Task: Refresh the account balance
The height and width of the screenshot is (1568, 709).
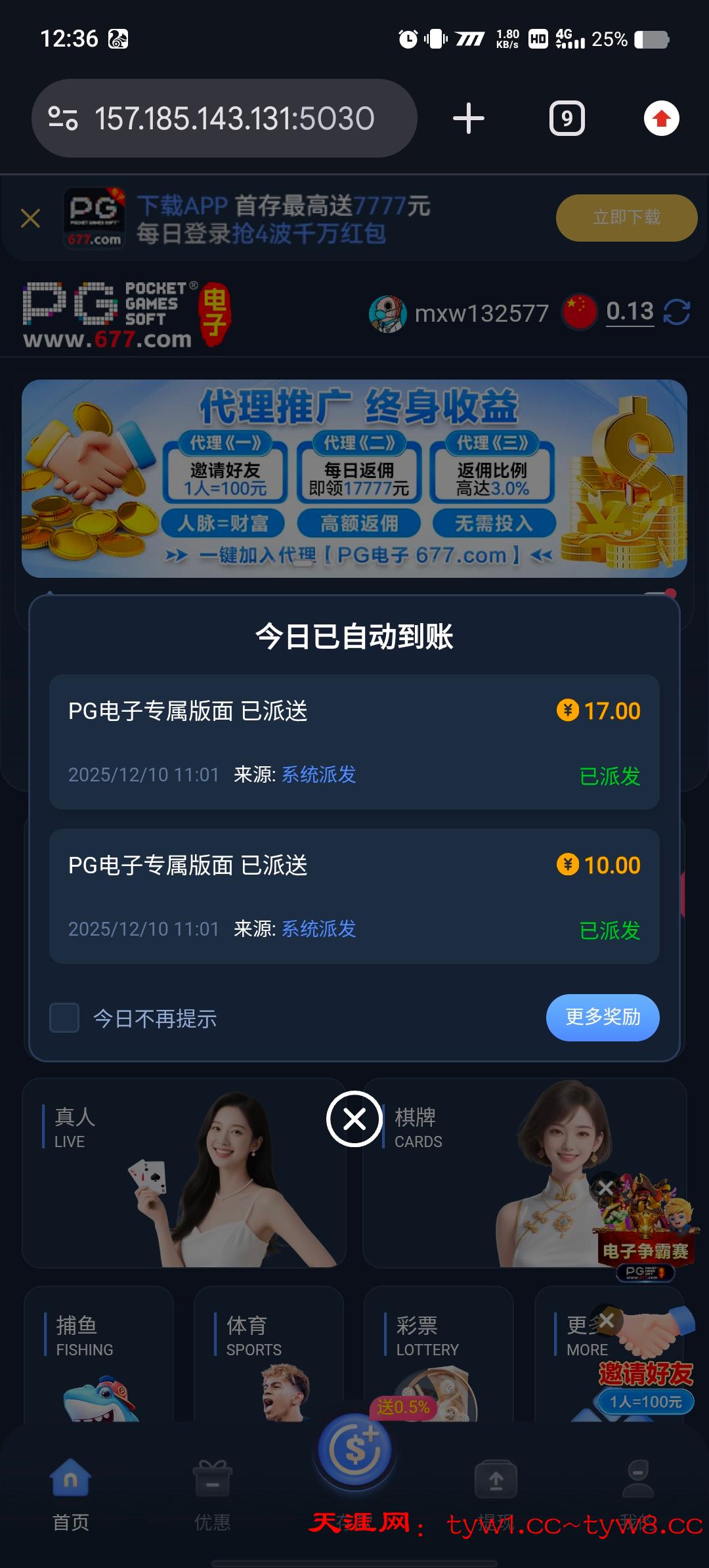Action: [x=676, y=312]
